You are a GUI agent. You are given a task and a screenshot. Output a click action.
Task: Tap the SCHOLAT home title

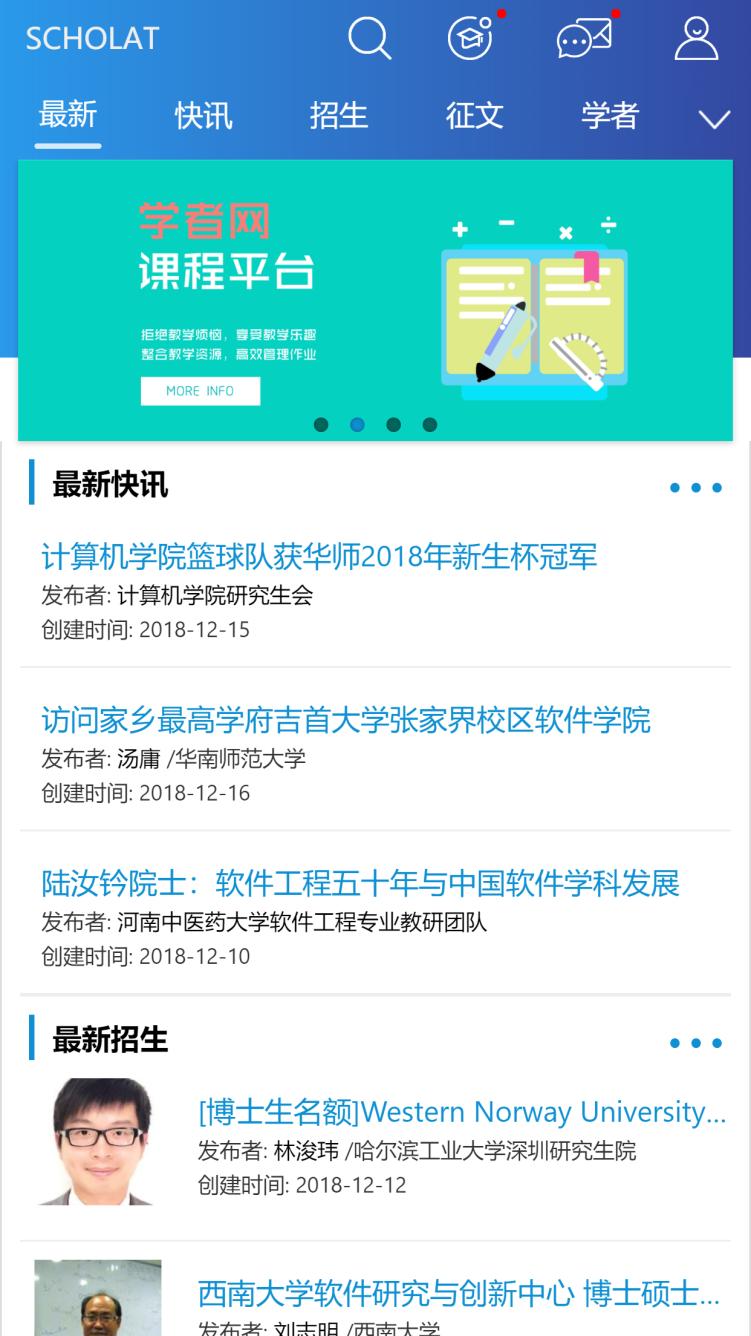pyautogui.click(x=92, y=39)
